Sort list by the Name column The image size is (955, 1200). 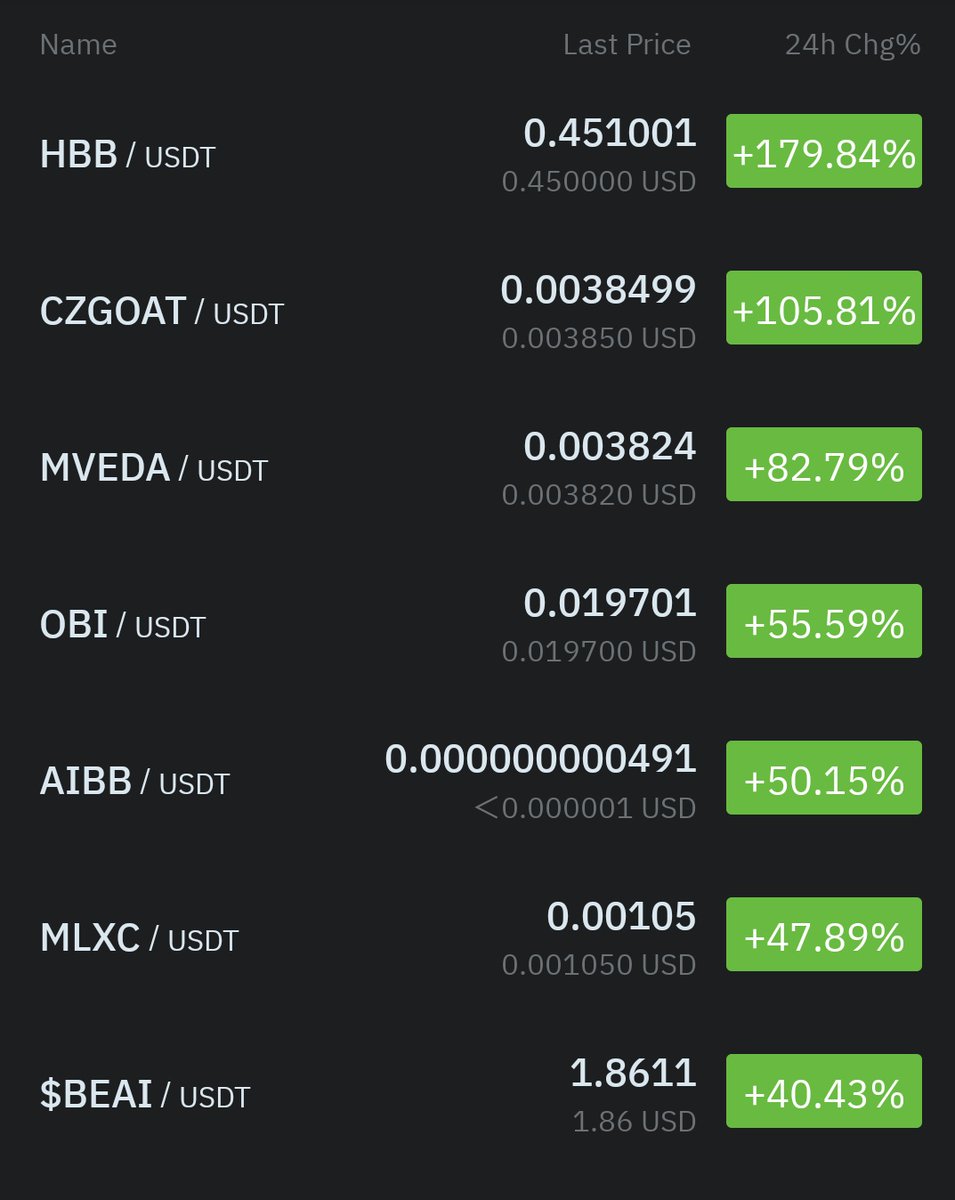coord(78,45)
